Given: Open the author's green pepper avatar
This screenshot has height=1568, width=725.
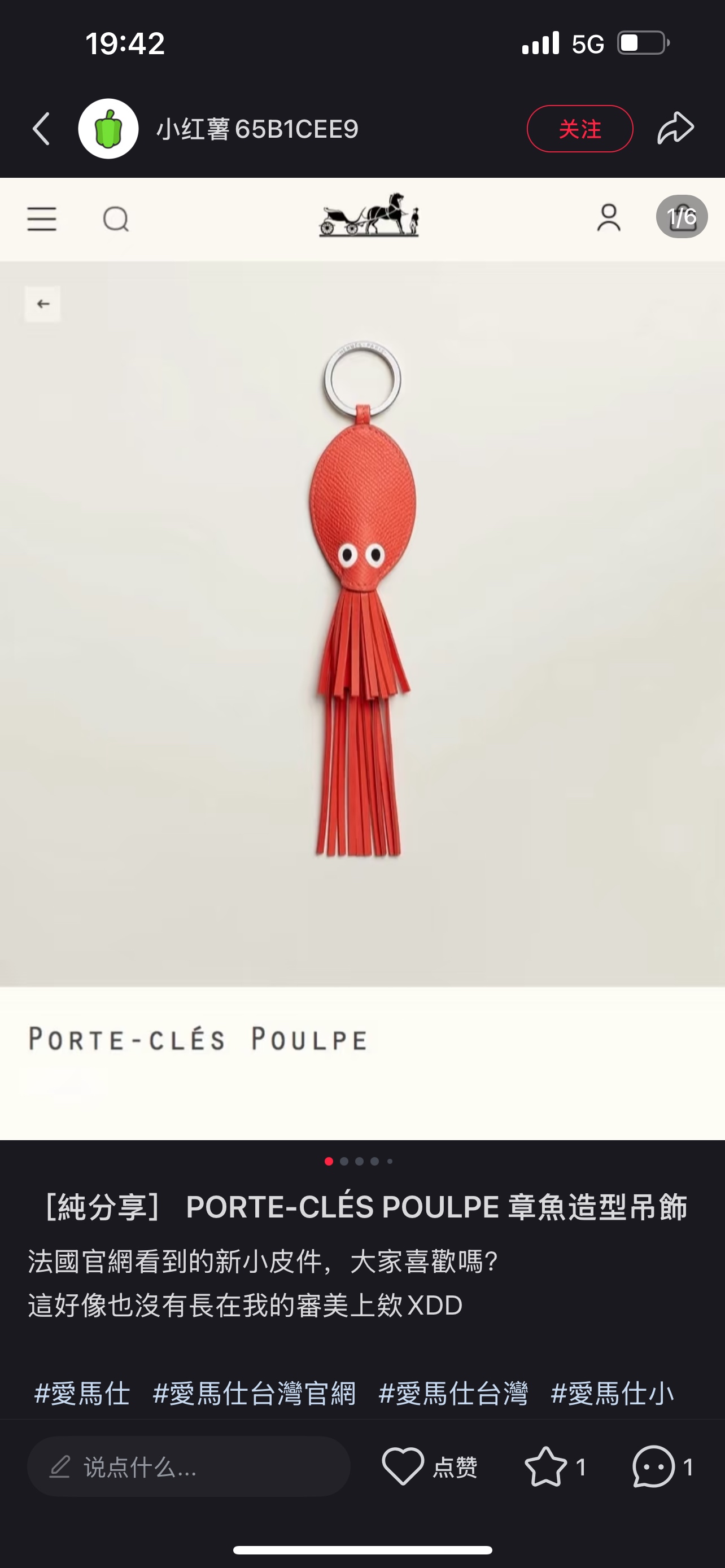Looking at the screenshot, I should click(x=108, y=129).
